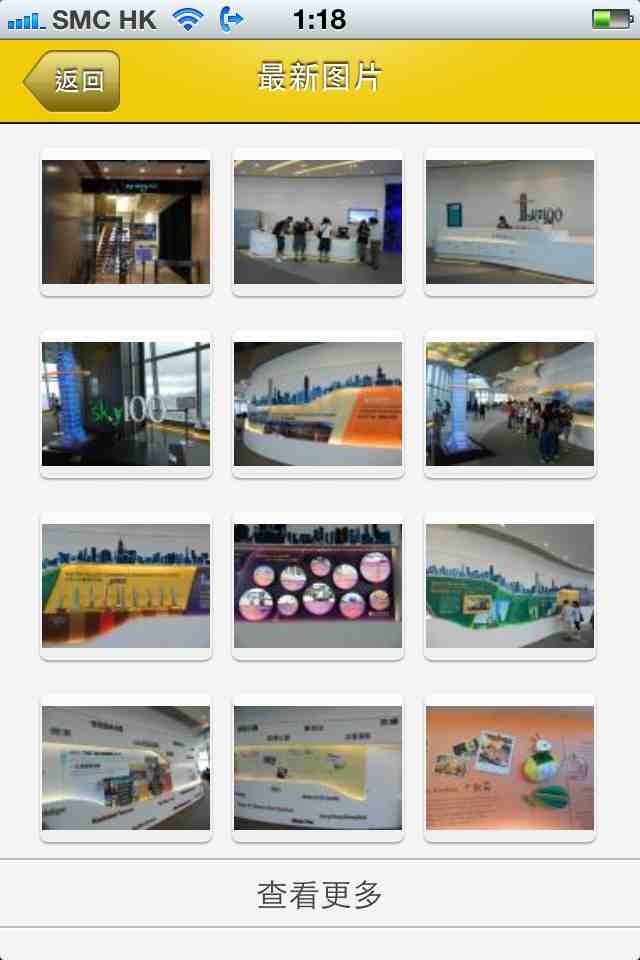View the white reception desk with logo photo
The width and height of the screenshot is (640, 960).
510,222
